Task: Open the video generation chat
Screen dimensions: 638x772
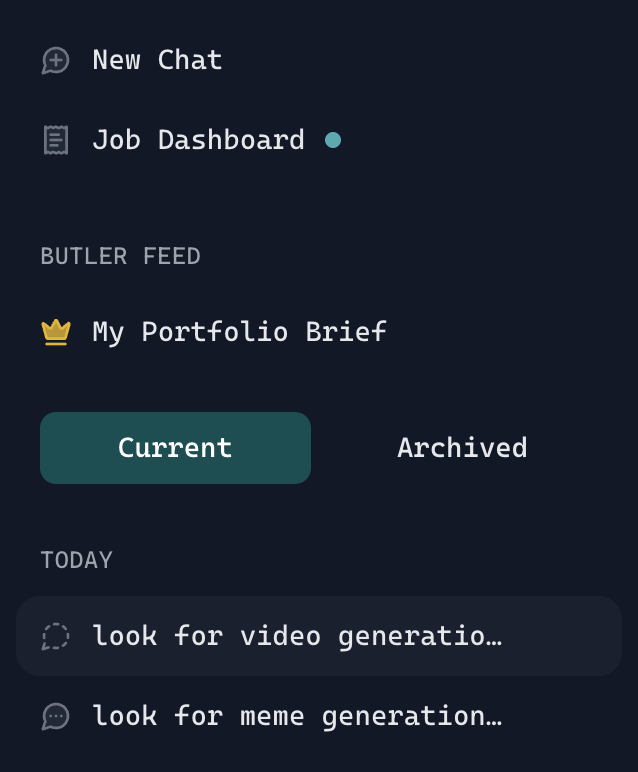Action: (296, 636)
